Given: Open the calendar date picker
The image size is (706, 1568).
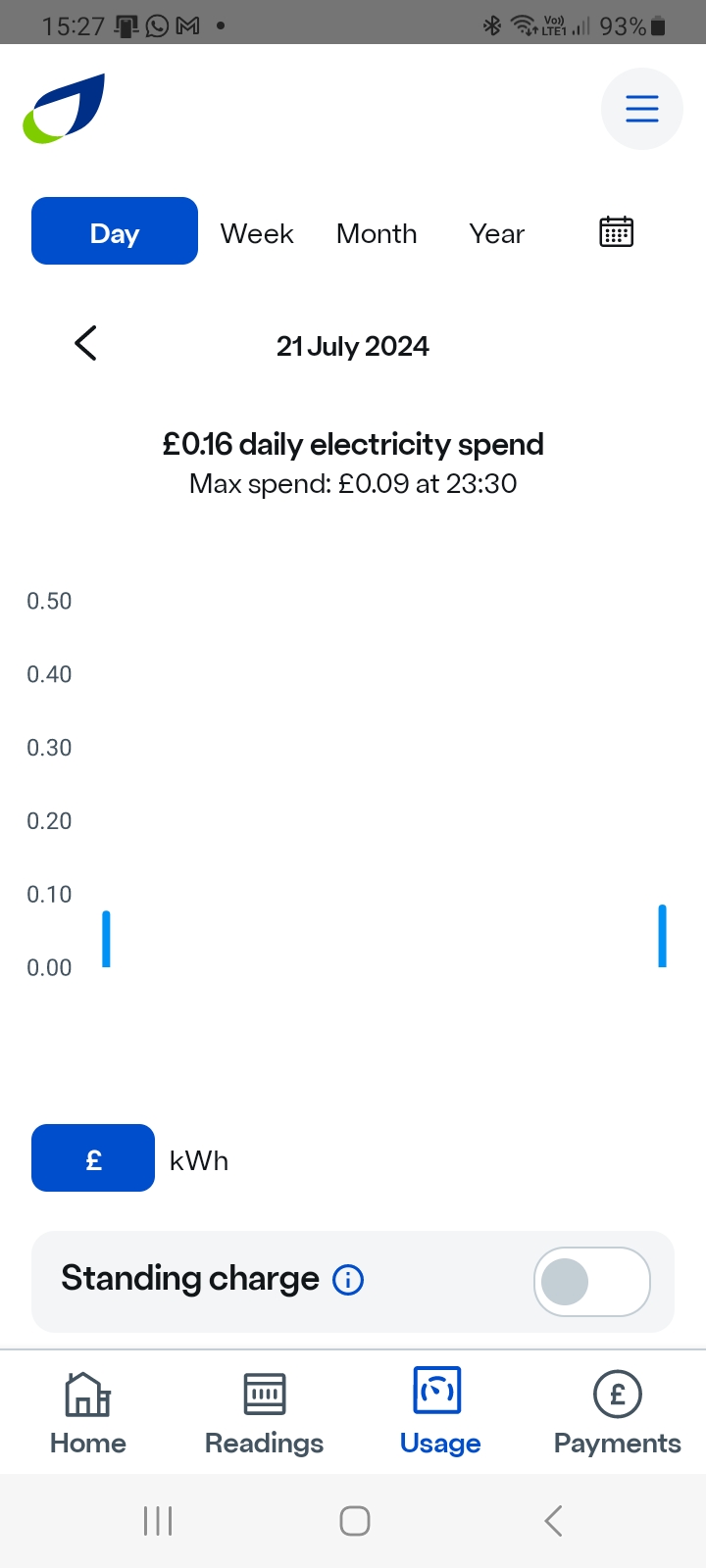Looking at the screenshot, I should pos(616,232).
